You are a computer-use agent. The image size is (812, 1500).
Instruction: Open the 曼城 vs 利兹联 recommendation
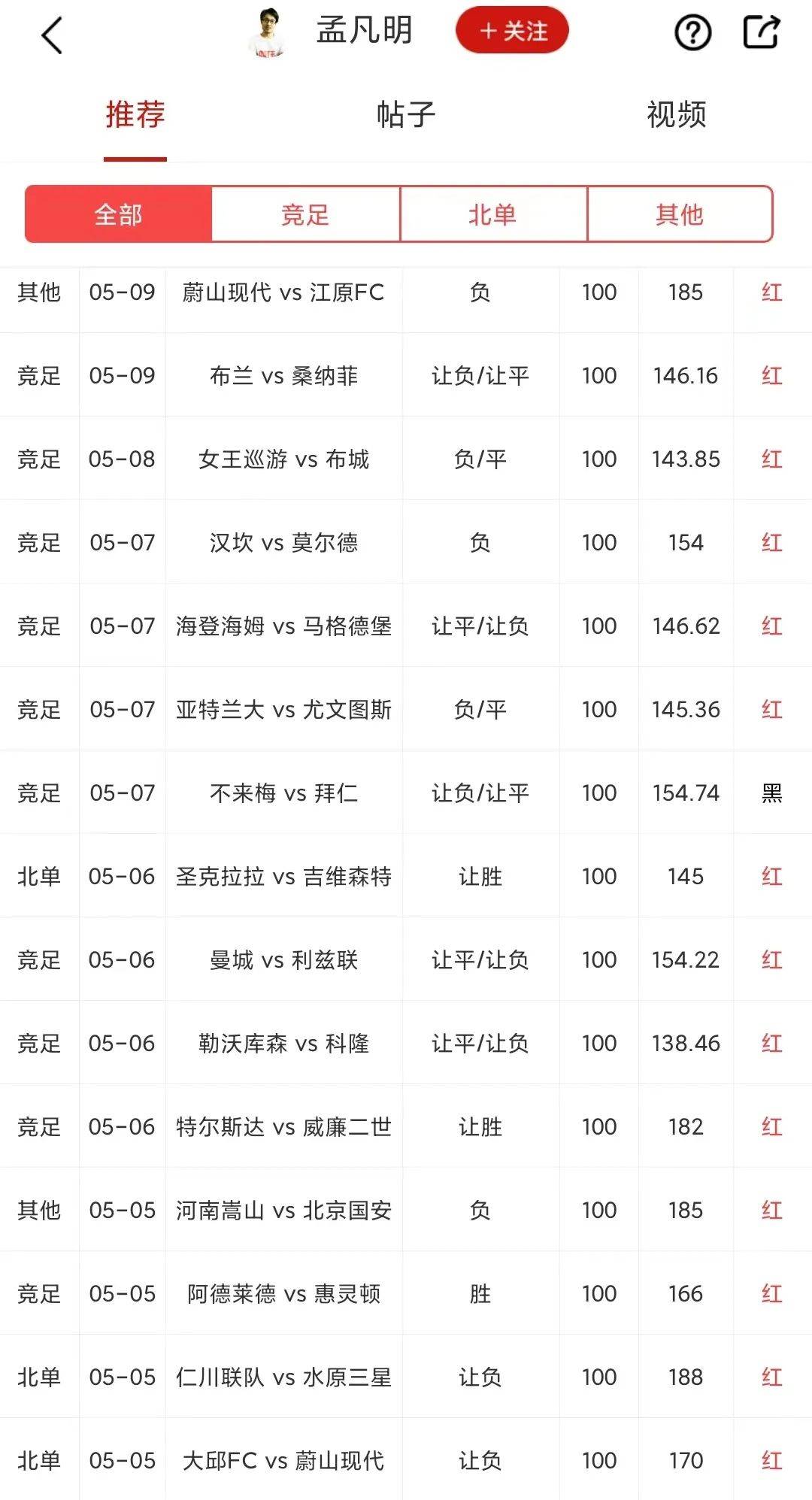point(406,959)
